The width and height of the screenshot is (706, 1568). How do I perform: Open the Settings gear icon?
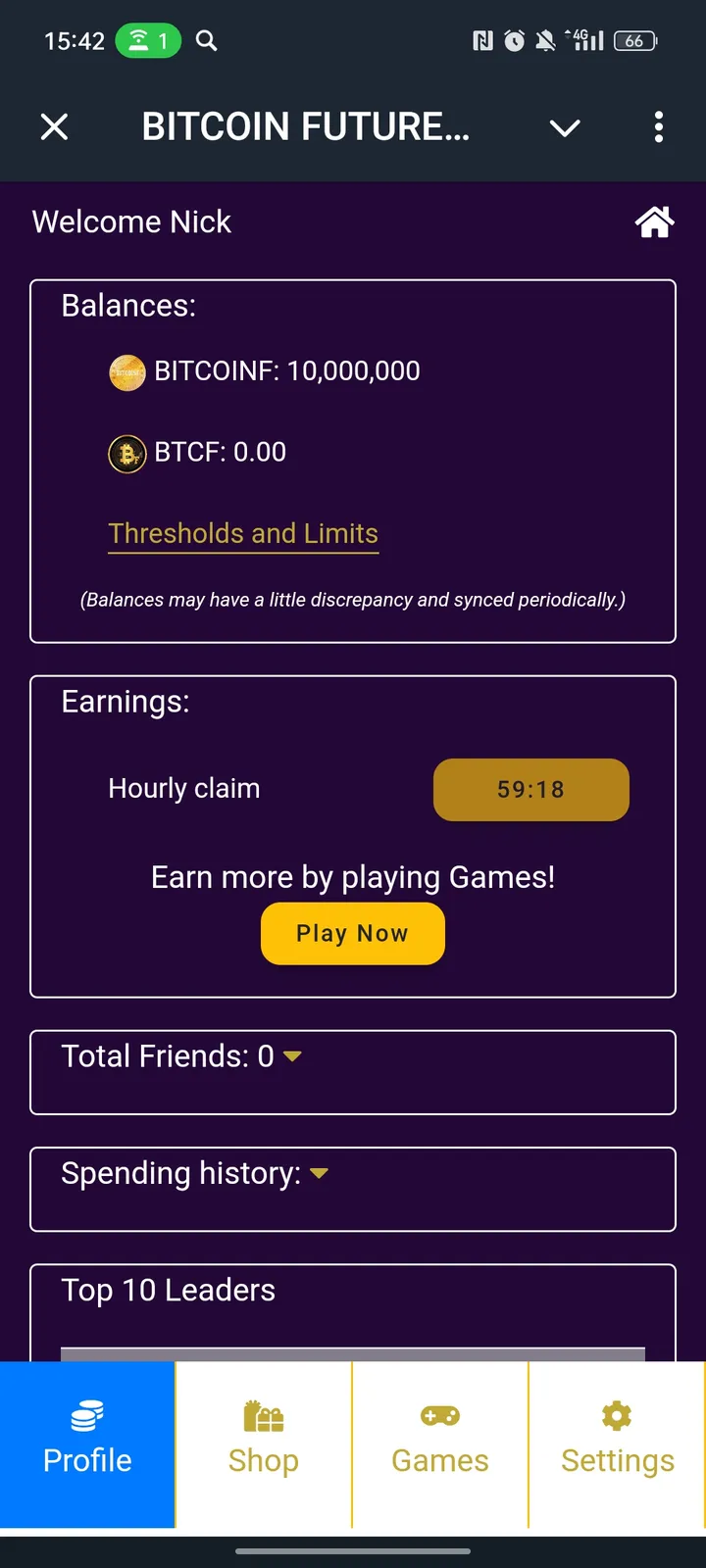coord(616,1415)
